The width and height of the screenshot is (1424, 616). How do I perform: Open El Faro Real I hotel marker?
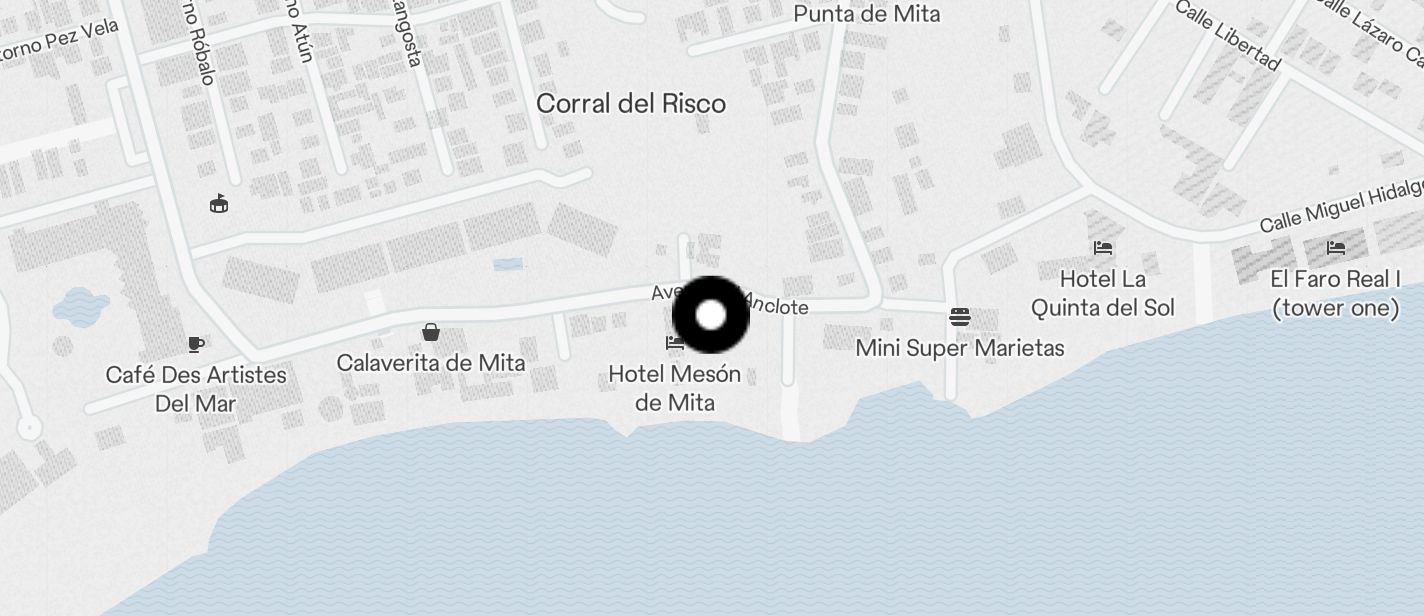coord(1335,248)
